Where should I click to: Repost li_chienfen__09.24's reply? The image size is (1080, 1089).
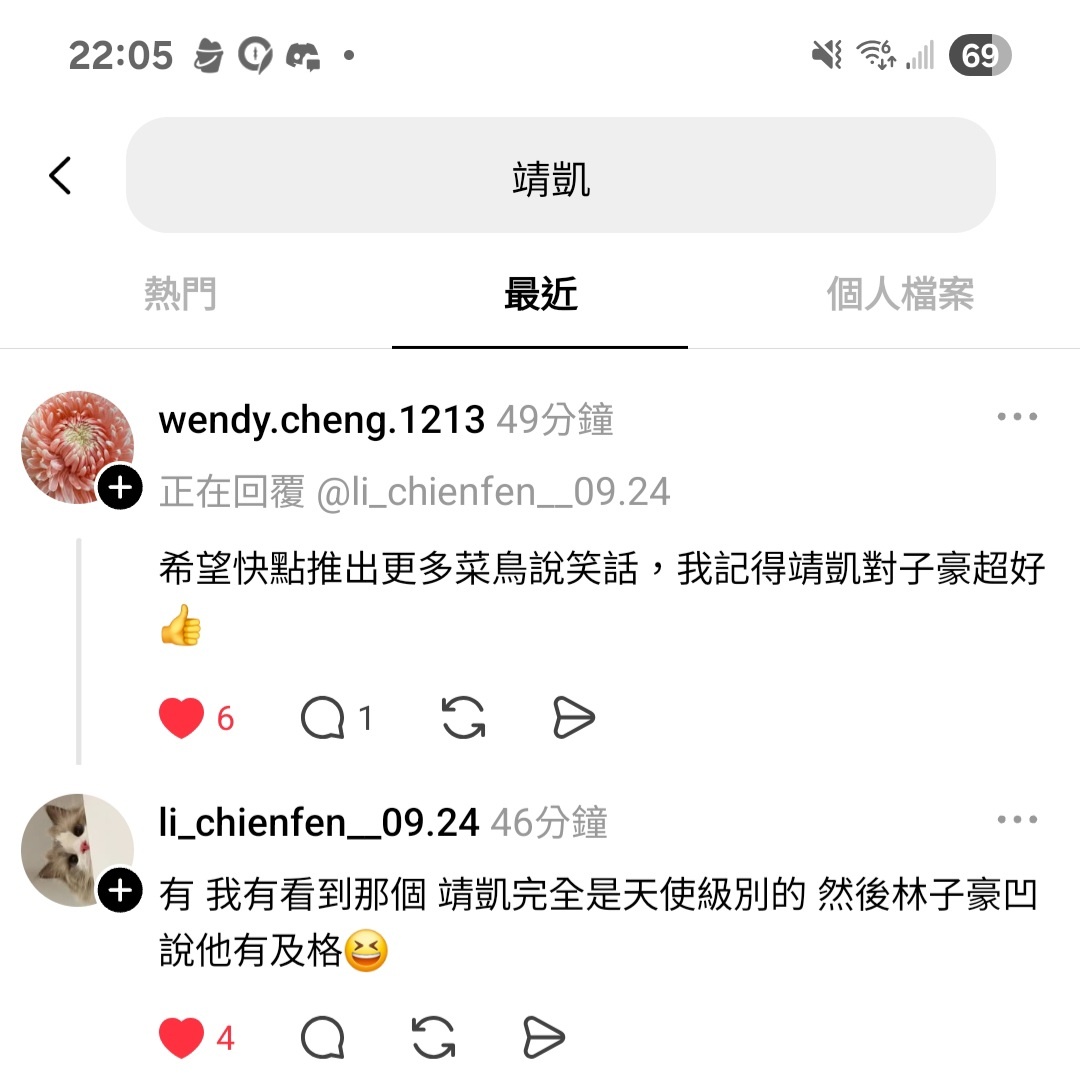pos(433,1039)
